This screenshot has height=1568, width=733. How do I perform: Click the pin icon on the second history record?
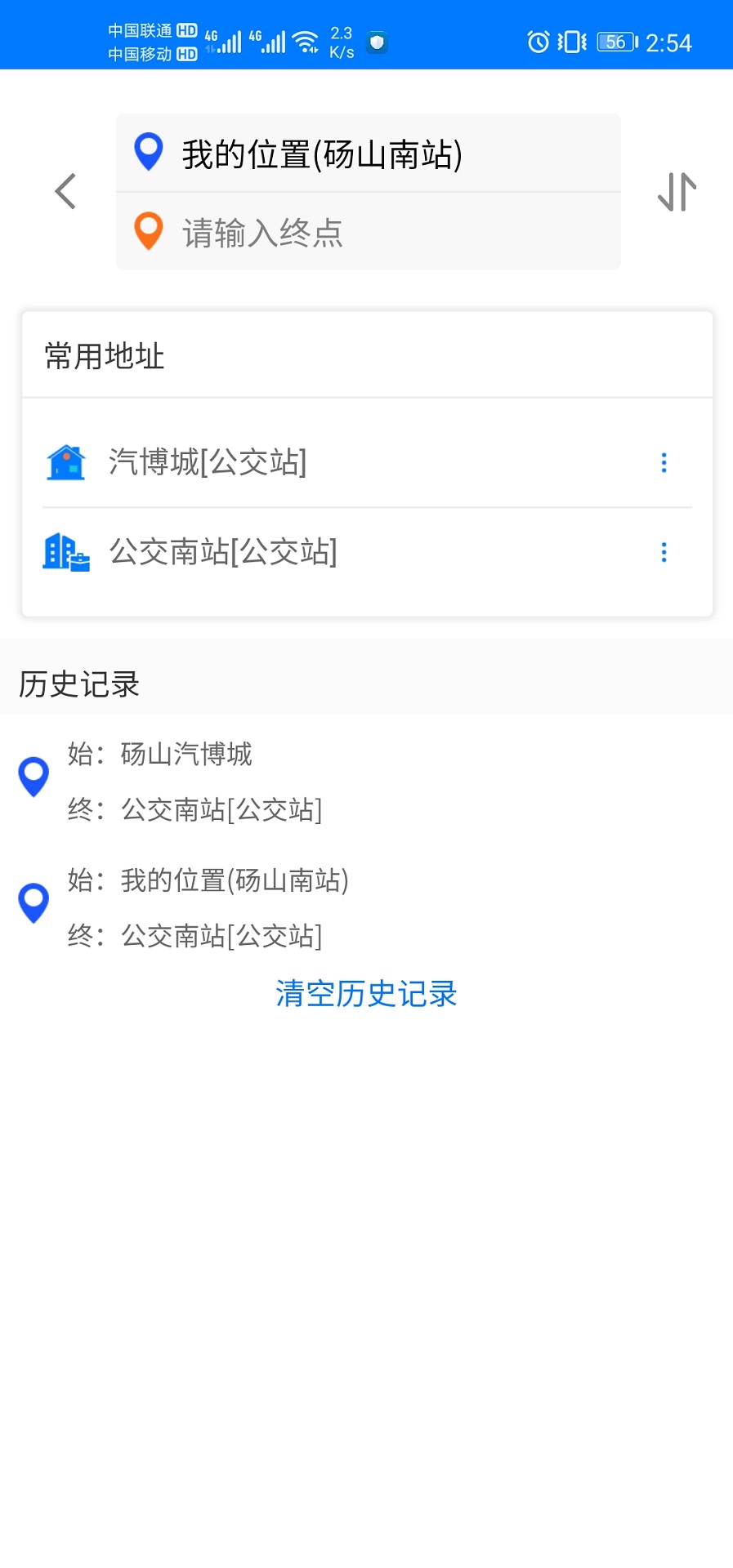click(x=34, y=903)
